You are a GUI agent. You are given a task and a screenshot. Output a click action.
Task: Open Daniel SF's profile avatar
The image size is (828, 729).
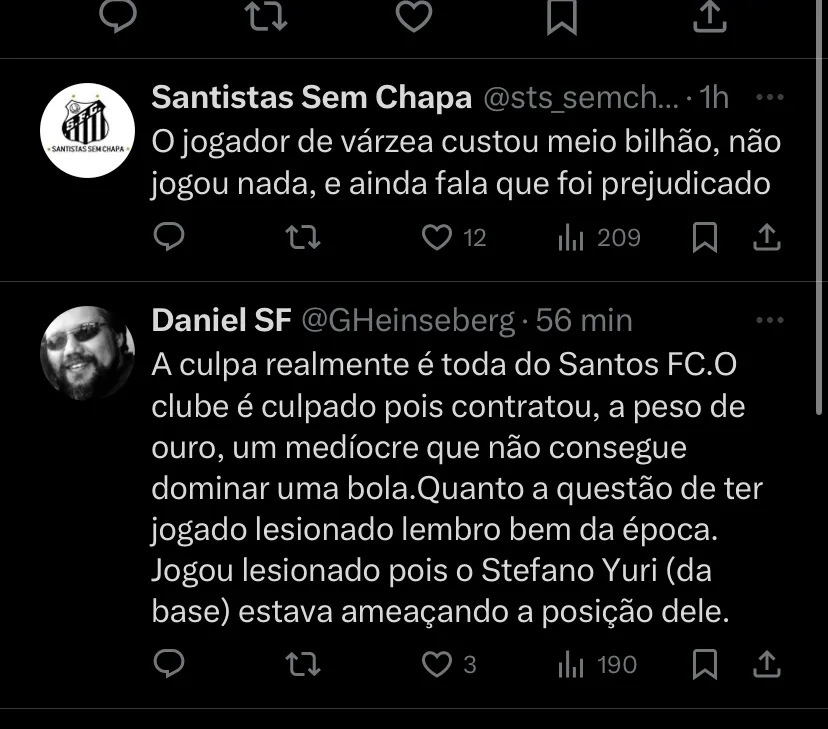87,353
